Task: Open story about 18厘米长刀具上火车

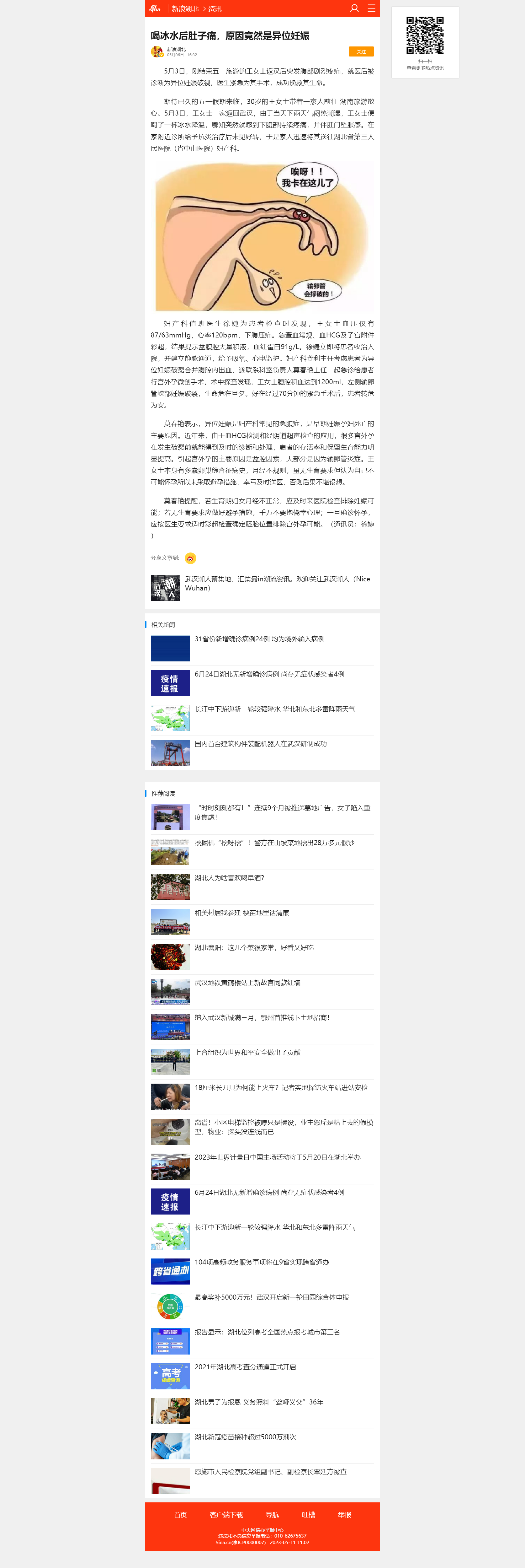Action: coord(281,1087)
